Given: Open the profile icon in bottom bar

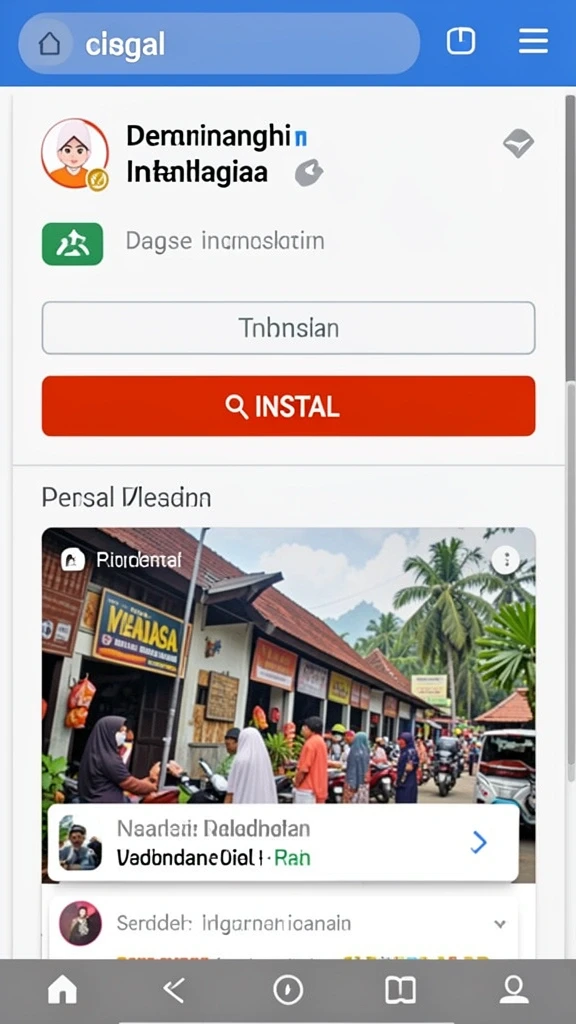Looking at the screenshot, I should (x=514, y=991).
